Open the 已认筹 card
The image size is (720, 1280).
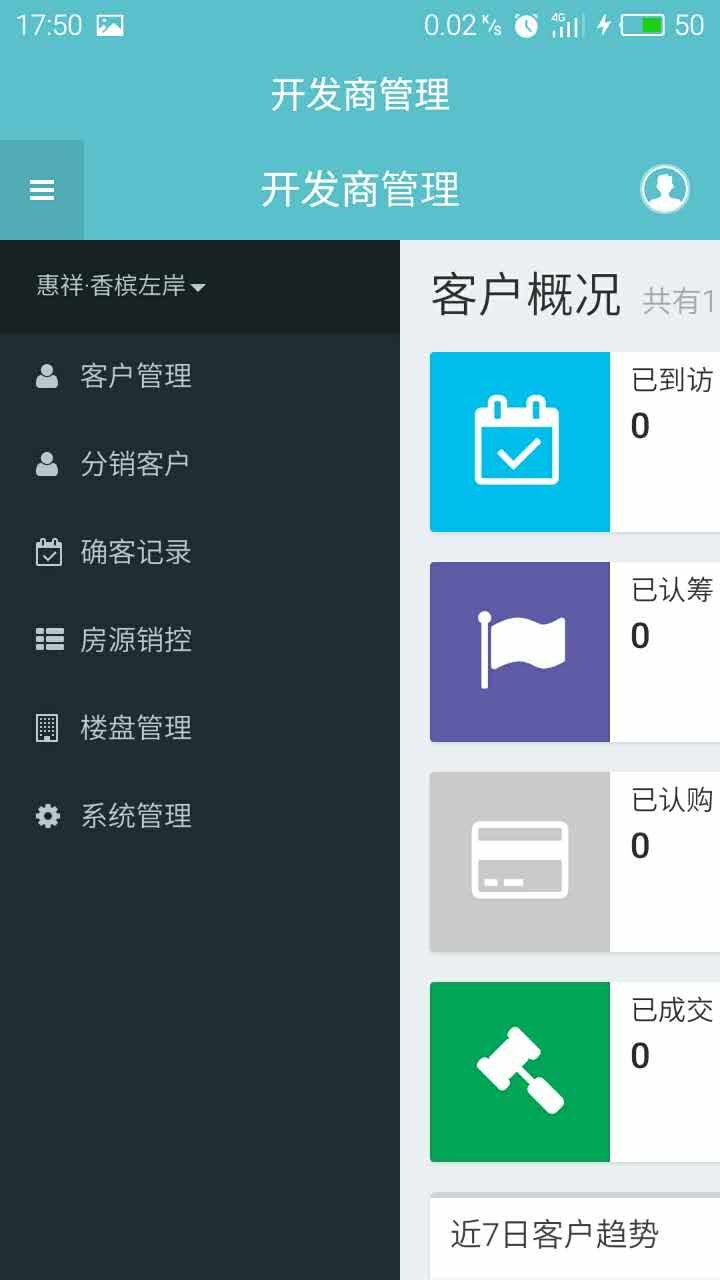coord(575,652)
